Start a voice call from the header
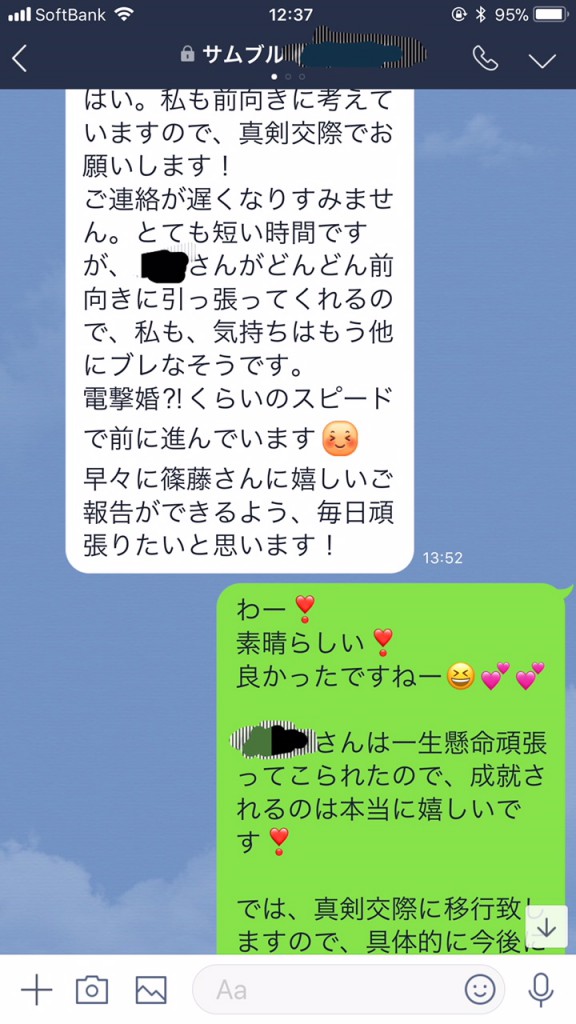 (485, 59)
